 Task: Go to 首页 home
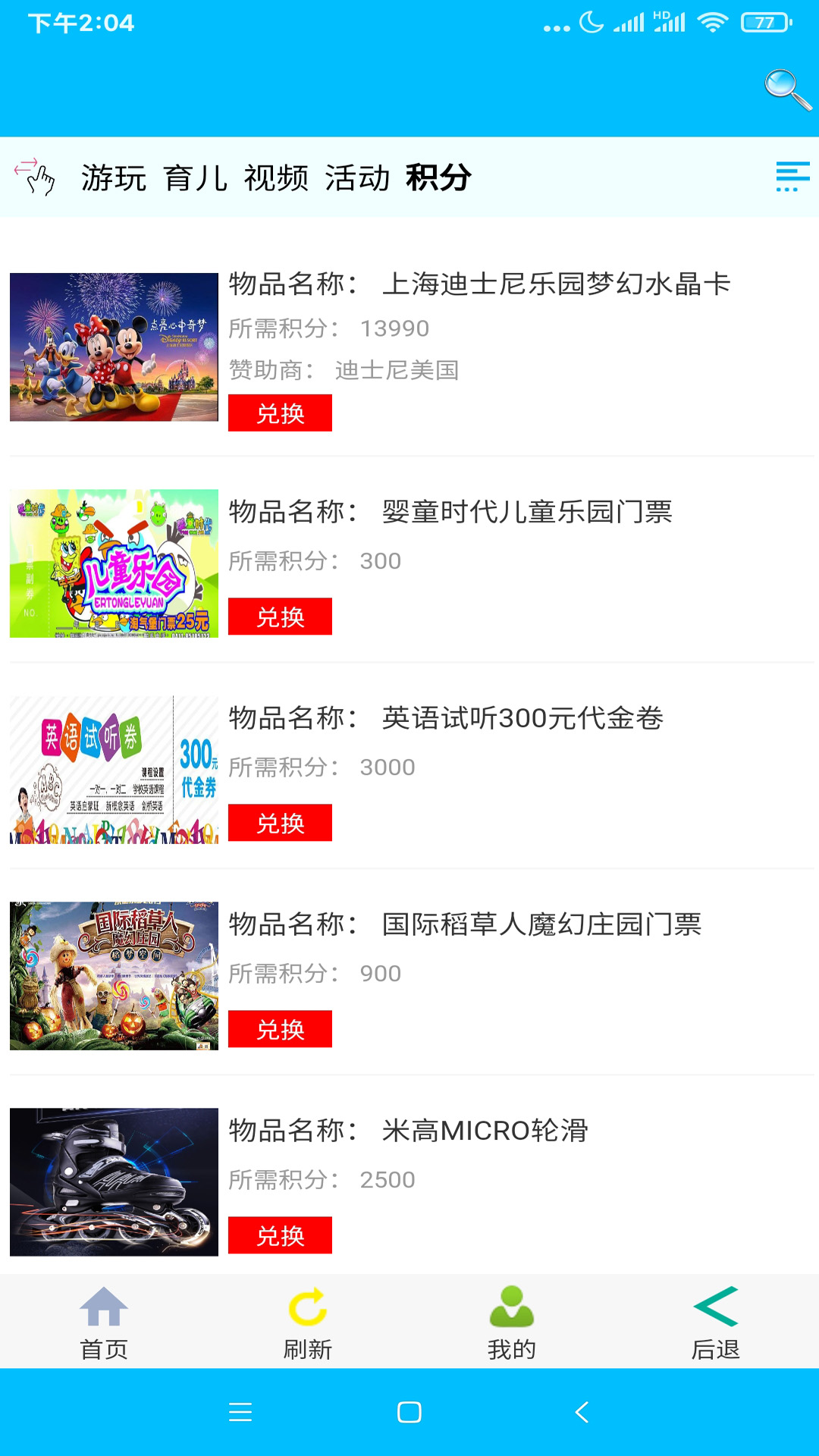point(104,1322)
